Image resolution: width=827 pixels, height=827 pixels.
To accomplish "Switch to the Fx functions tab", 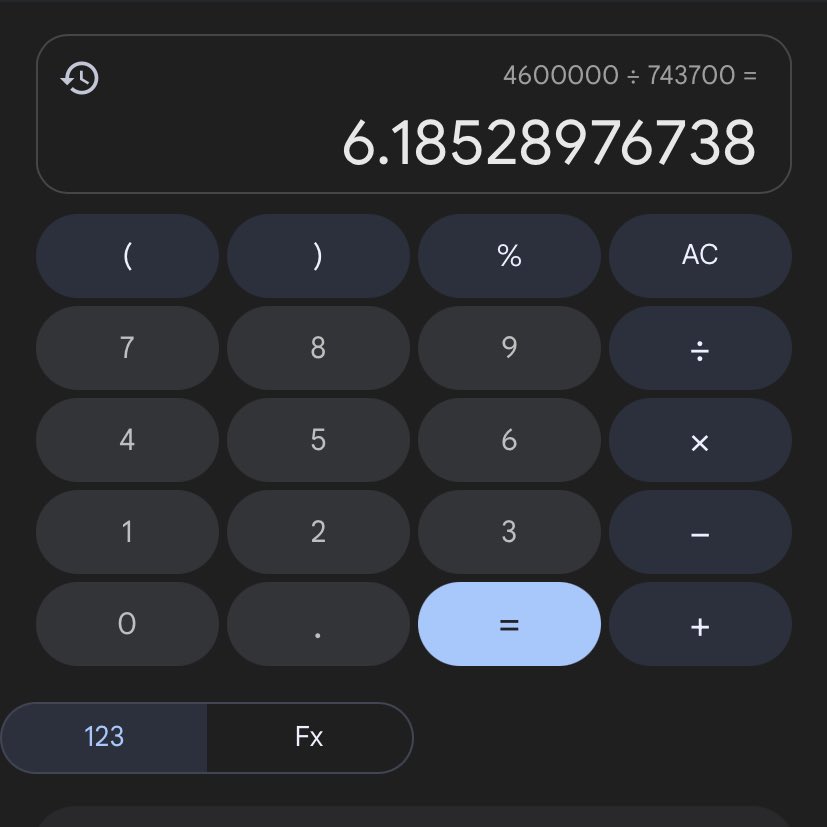I will coord(309,738).
